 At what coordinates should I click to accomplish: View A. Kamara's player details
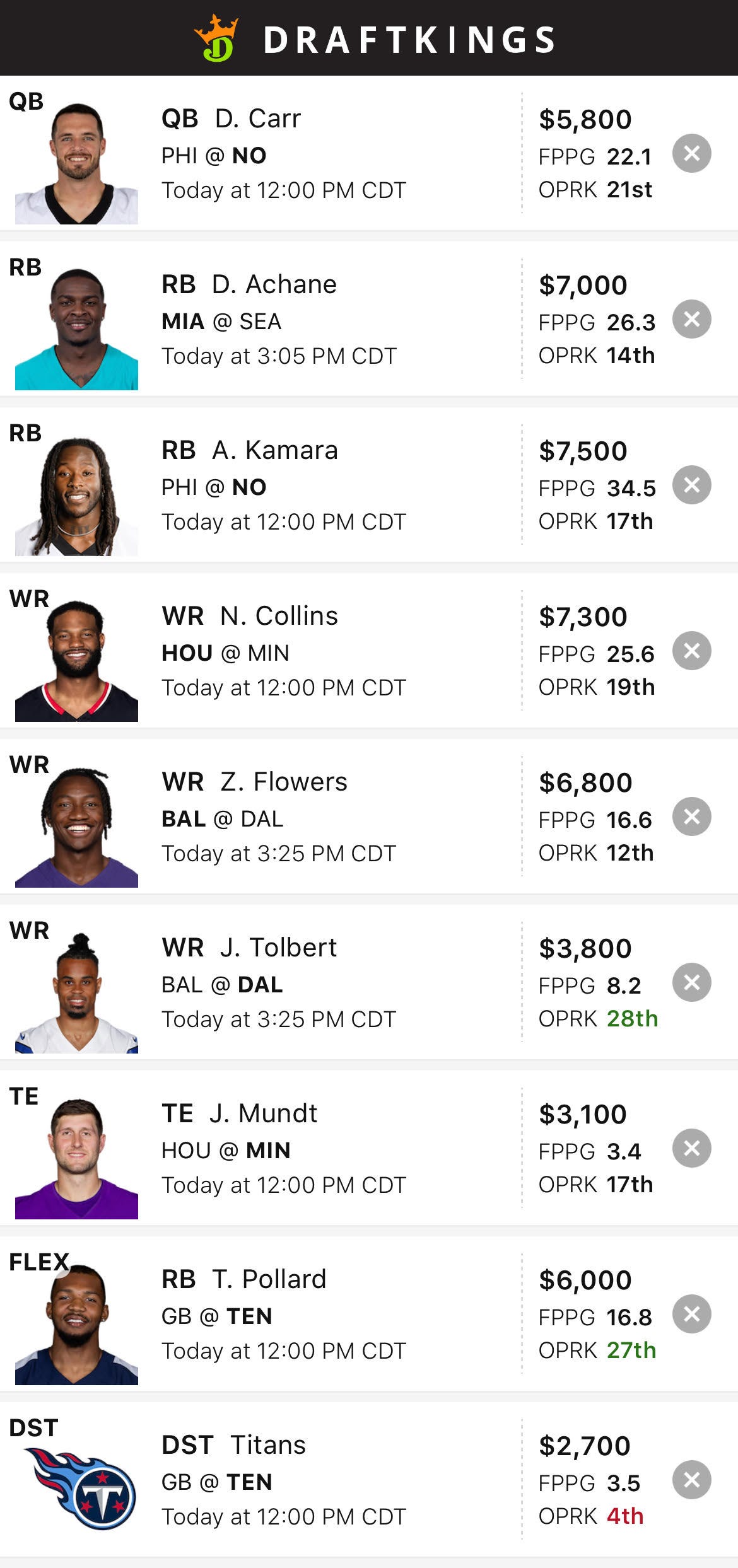point(274,450)
